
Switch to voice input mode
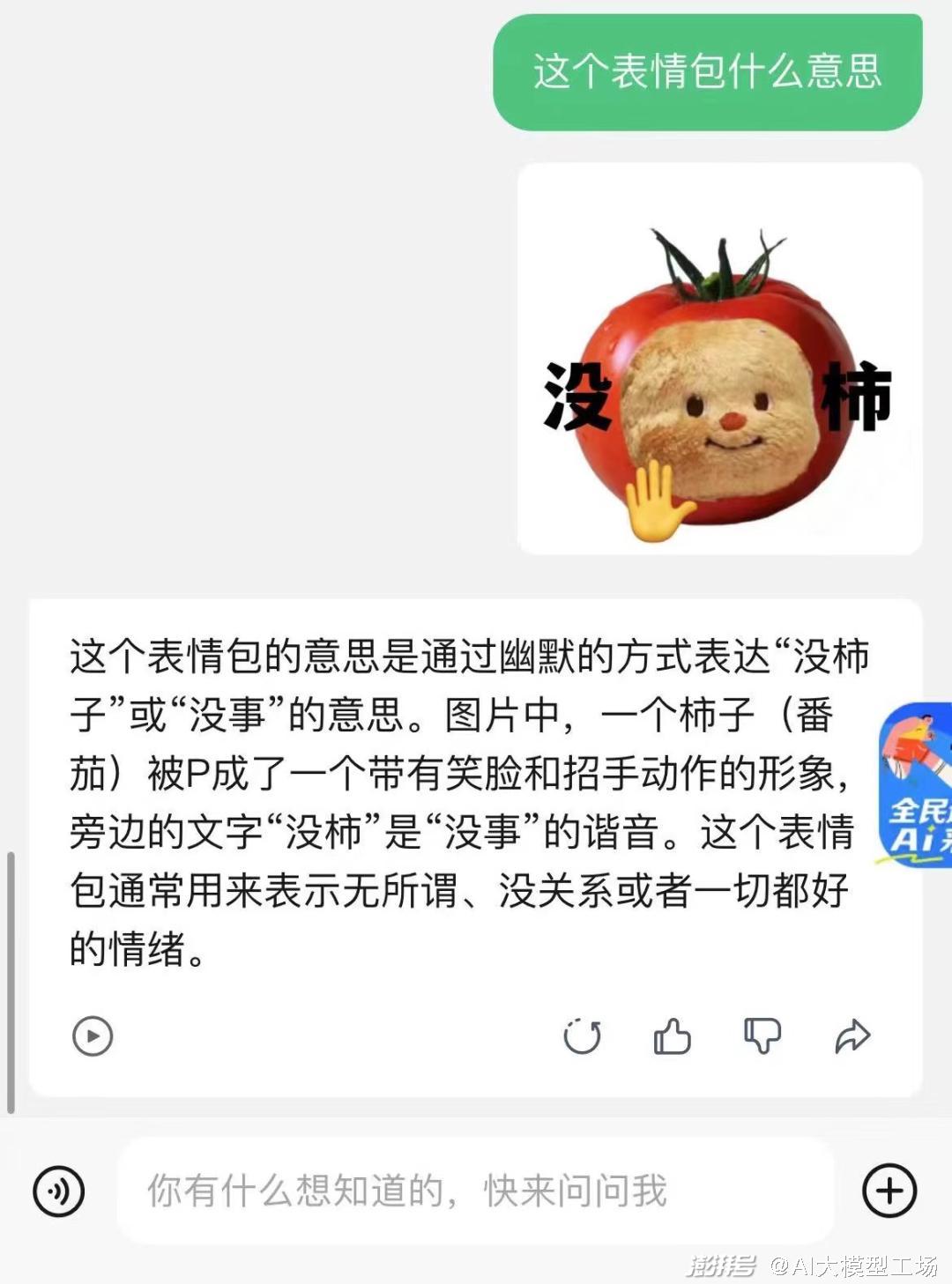click(x=58, y=1191)
